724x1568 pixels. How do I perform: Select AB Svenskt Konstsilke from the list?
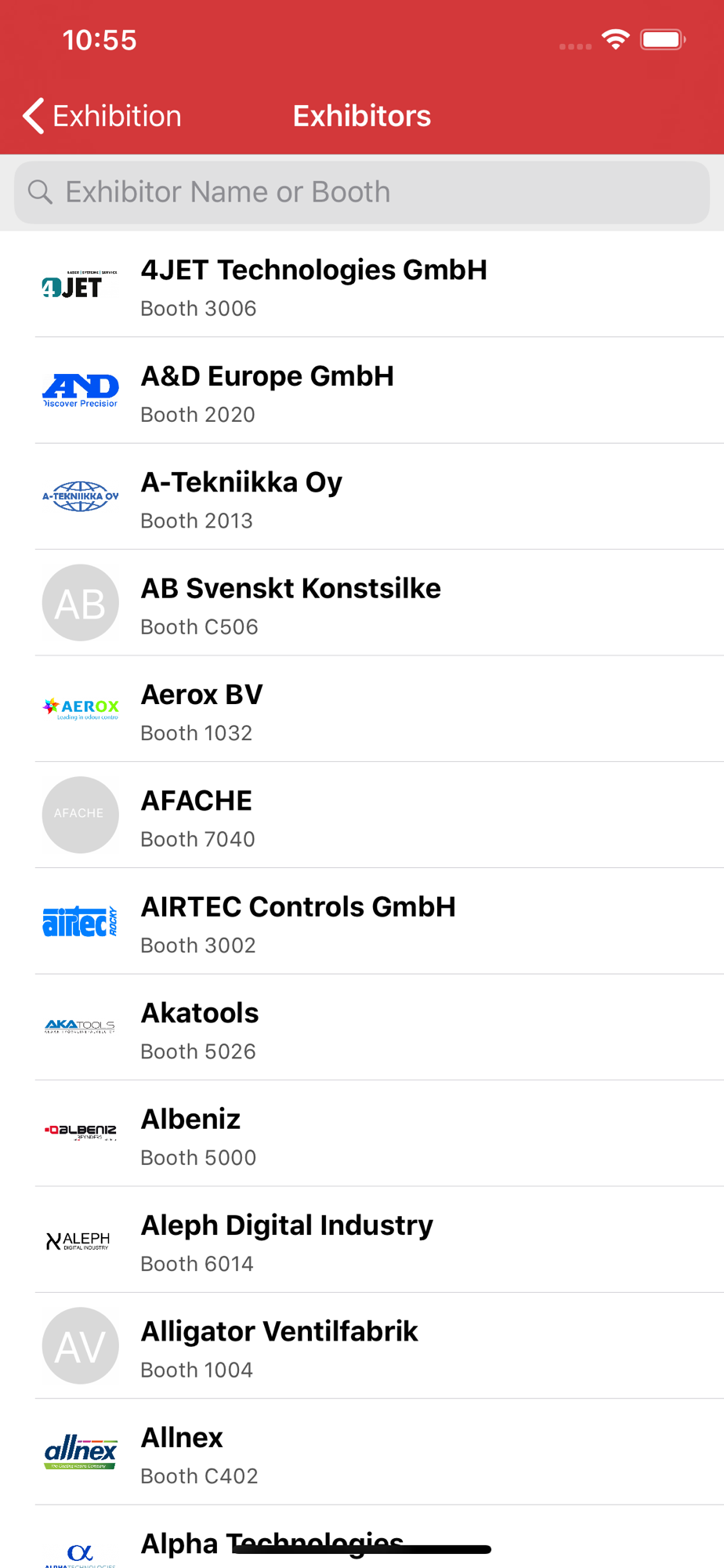[362, 604]
